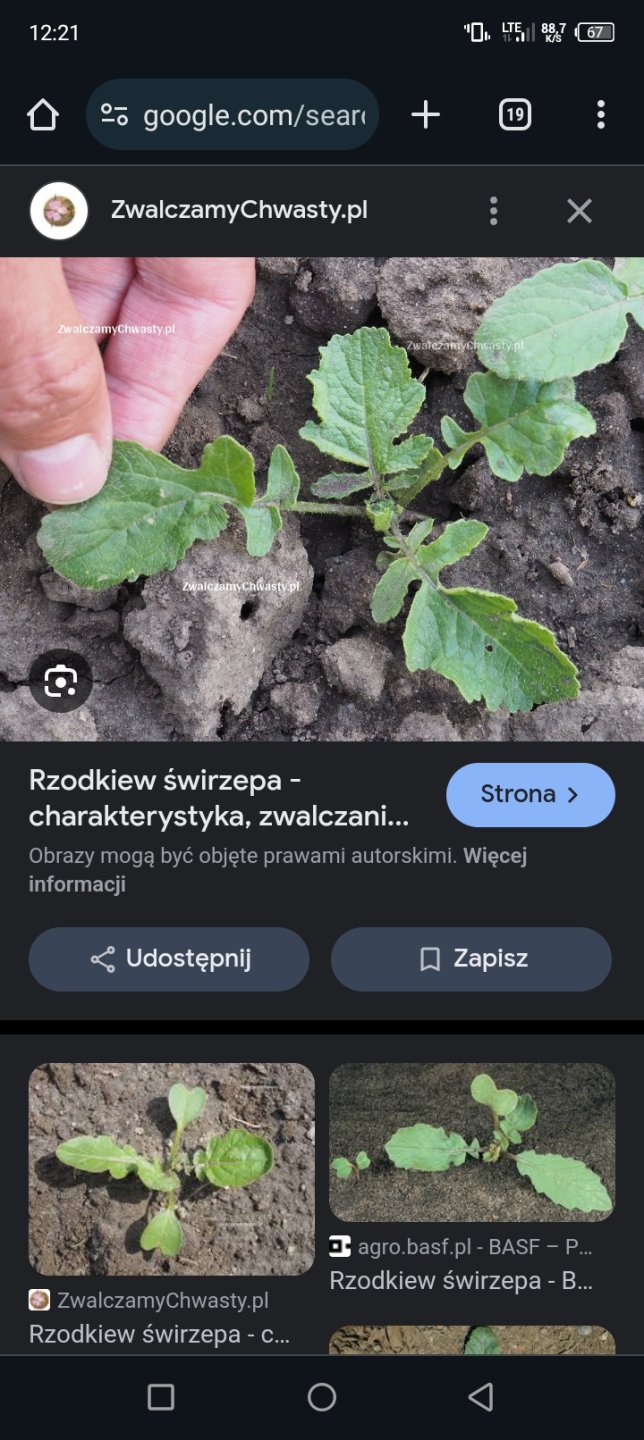Tap the google.com address bar

232,116
